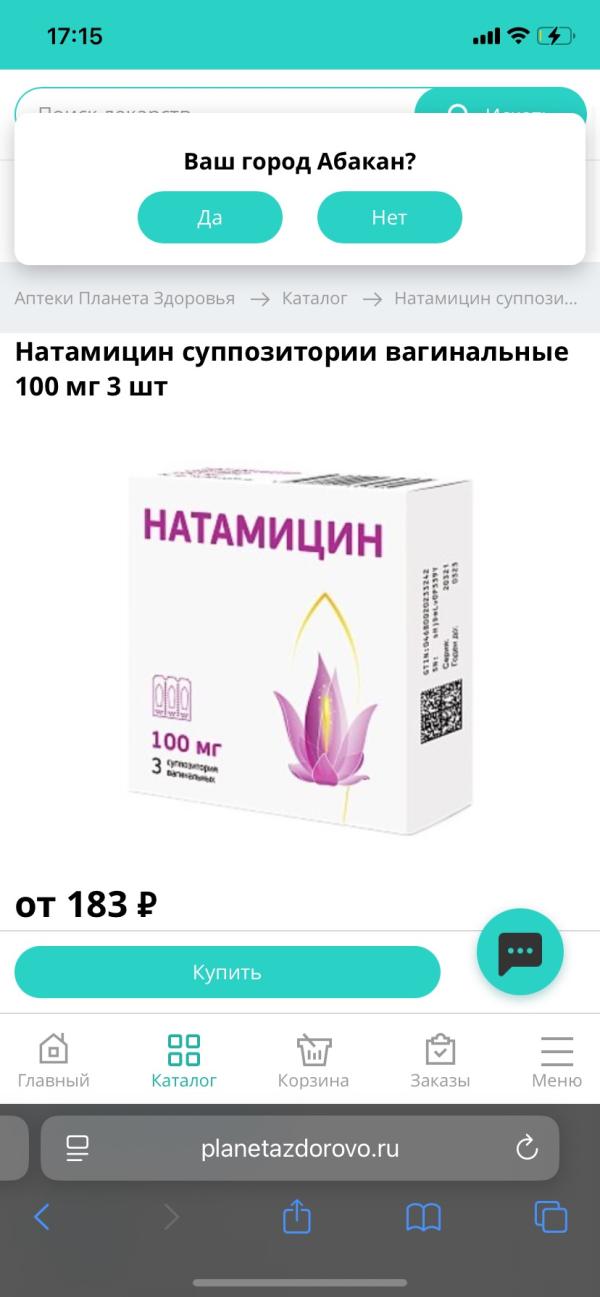This screenshot has width=600, height=1297.
Task: Open the chat support bubble
Action: coord(520,951)
